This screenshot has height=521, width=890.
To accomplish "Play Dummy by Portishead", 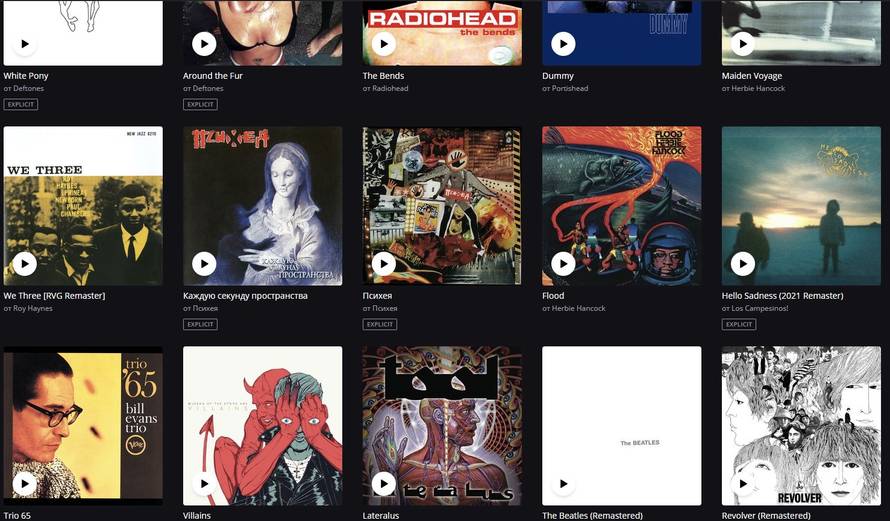I will pos(563,44).
